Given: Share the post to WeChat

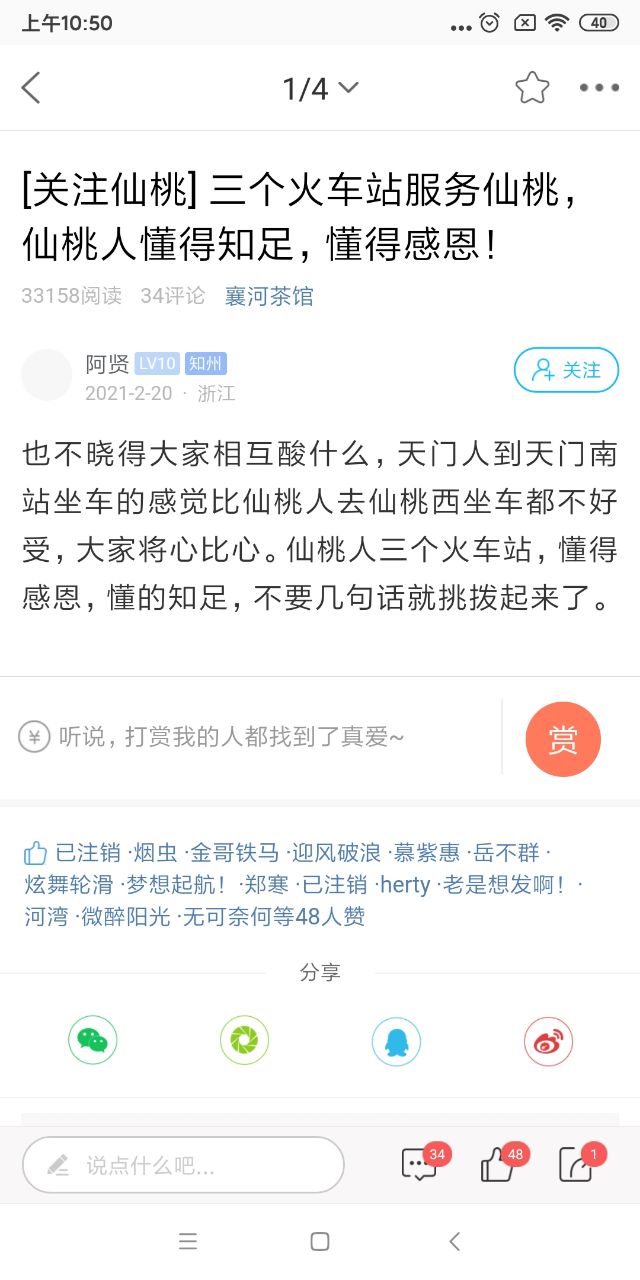Looking at the screenshot, I should tap(93, 1041).
